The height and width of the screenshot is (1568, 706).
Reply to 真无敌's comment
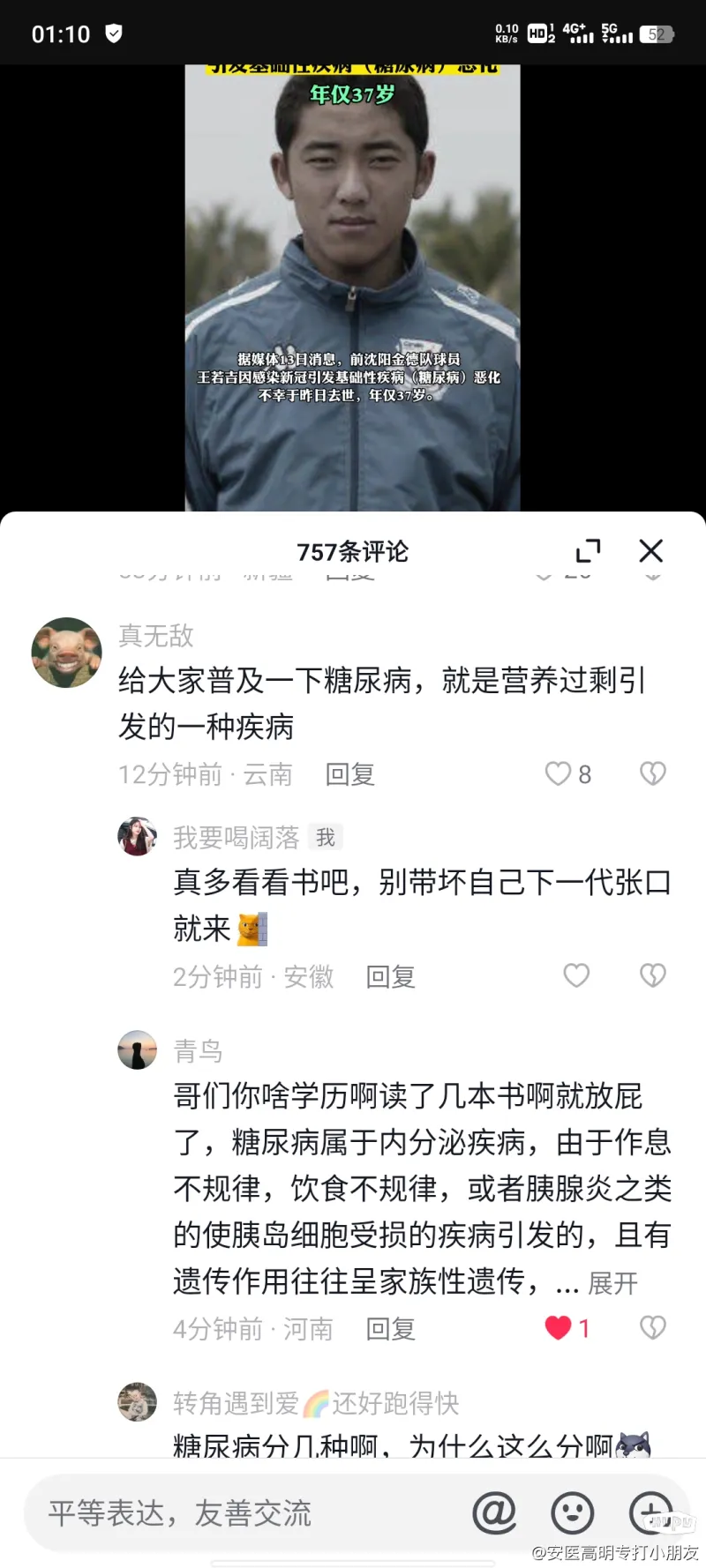click(x=350, y=774)
